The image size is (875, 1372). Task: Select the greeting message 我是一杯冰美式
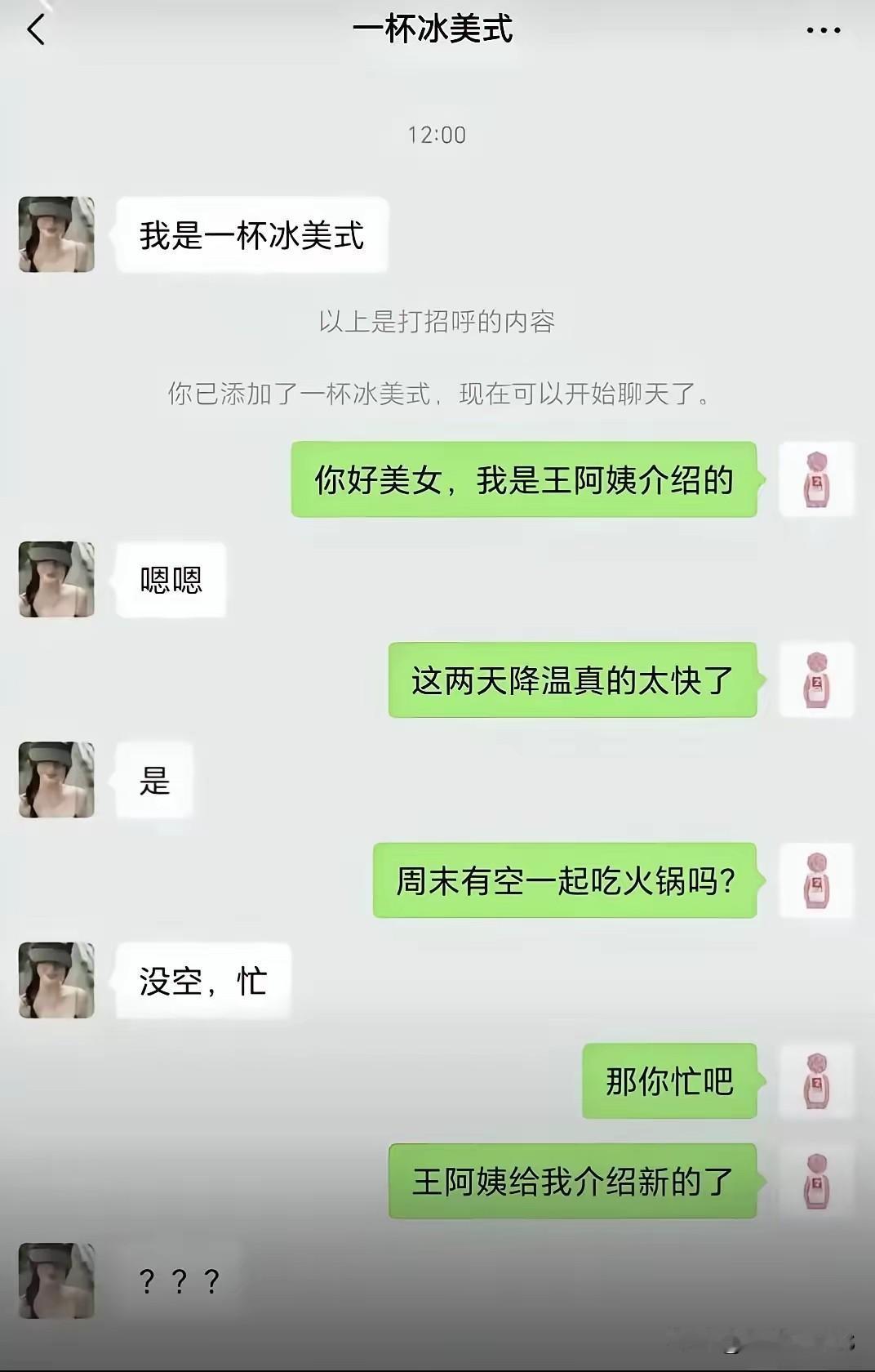251,234
